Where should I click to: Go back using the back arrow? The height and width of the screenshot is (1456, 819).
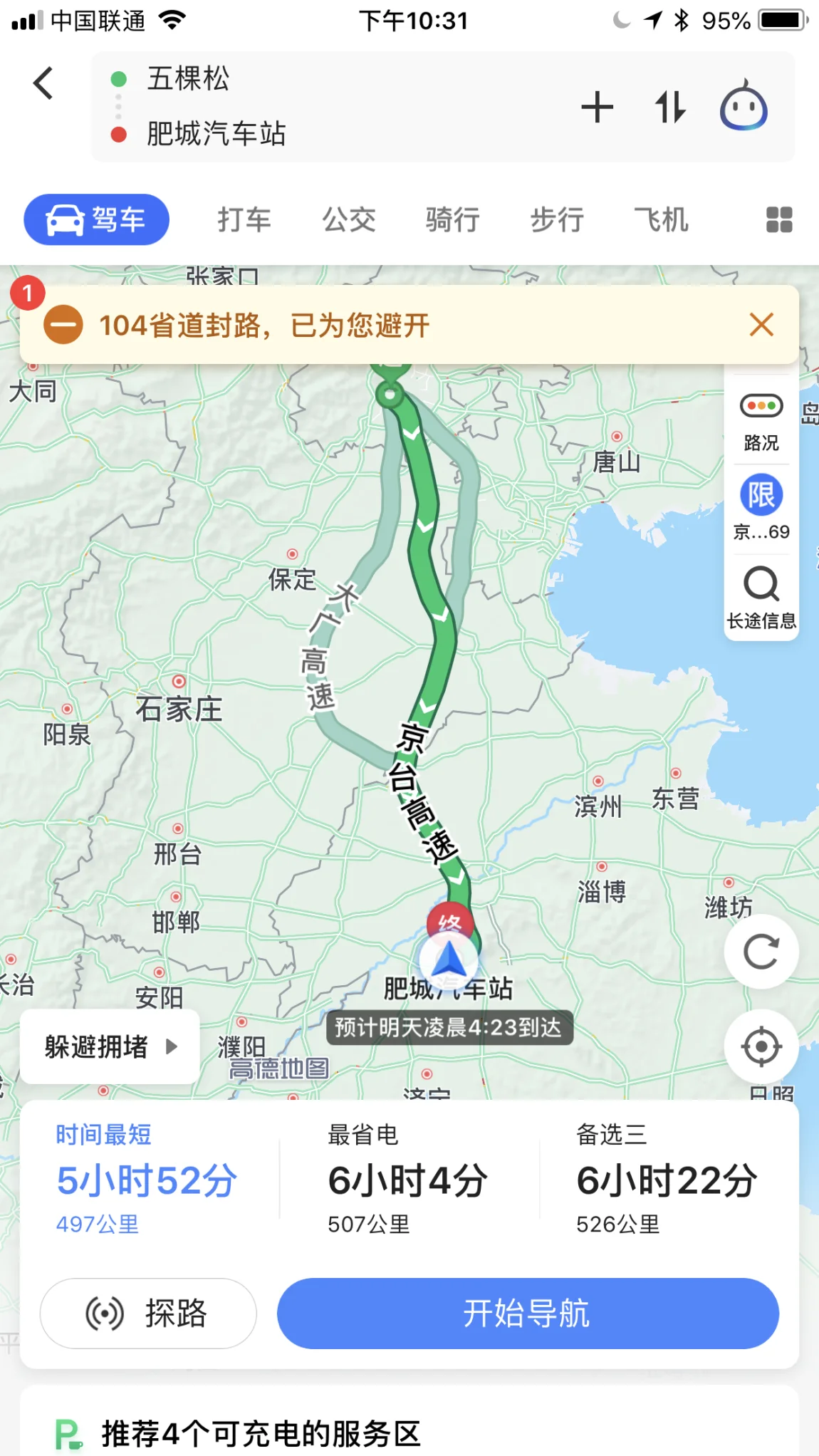point(43,83)
